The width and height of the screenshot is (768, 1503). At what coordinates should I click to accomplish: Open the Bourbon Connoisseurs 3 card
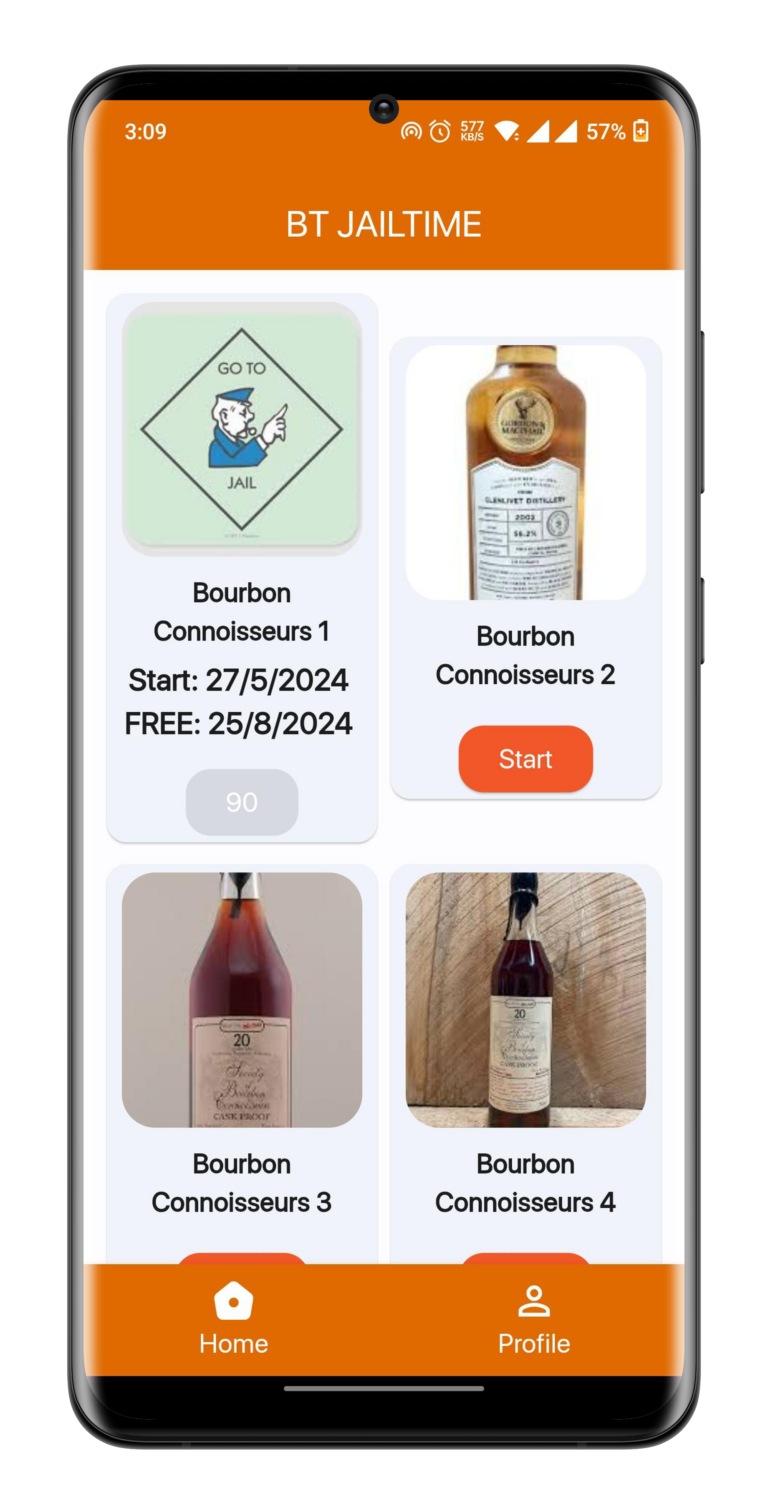pyautogui.click(x=241, y=1000)
